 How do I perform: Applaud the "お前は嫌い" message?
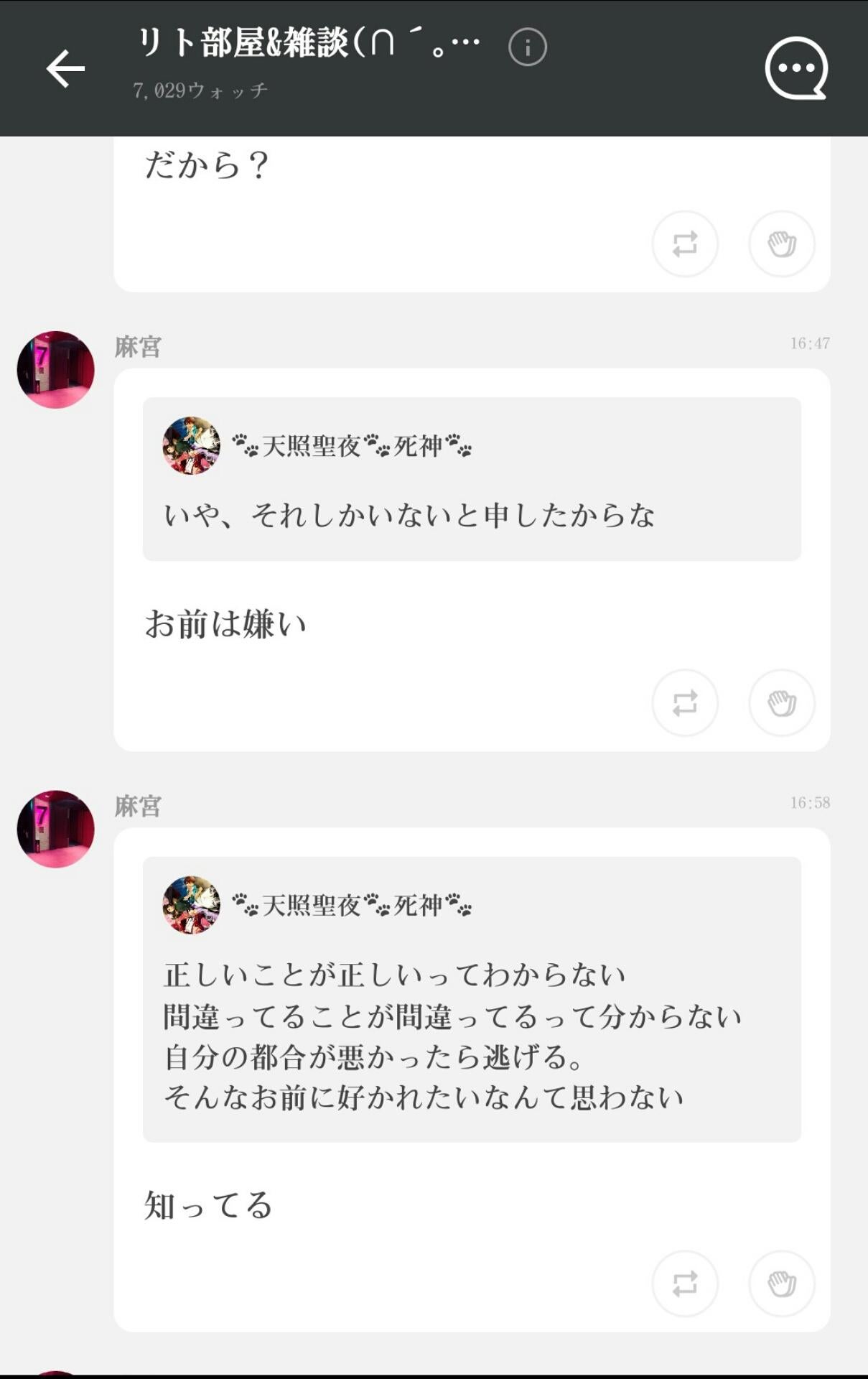coord(781,704)
